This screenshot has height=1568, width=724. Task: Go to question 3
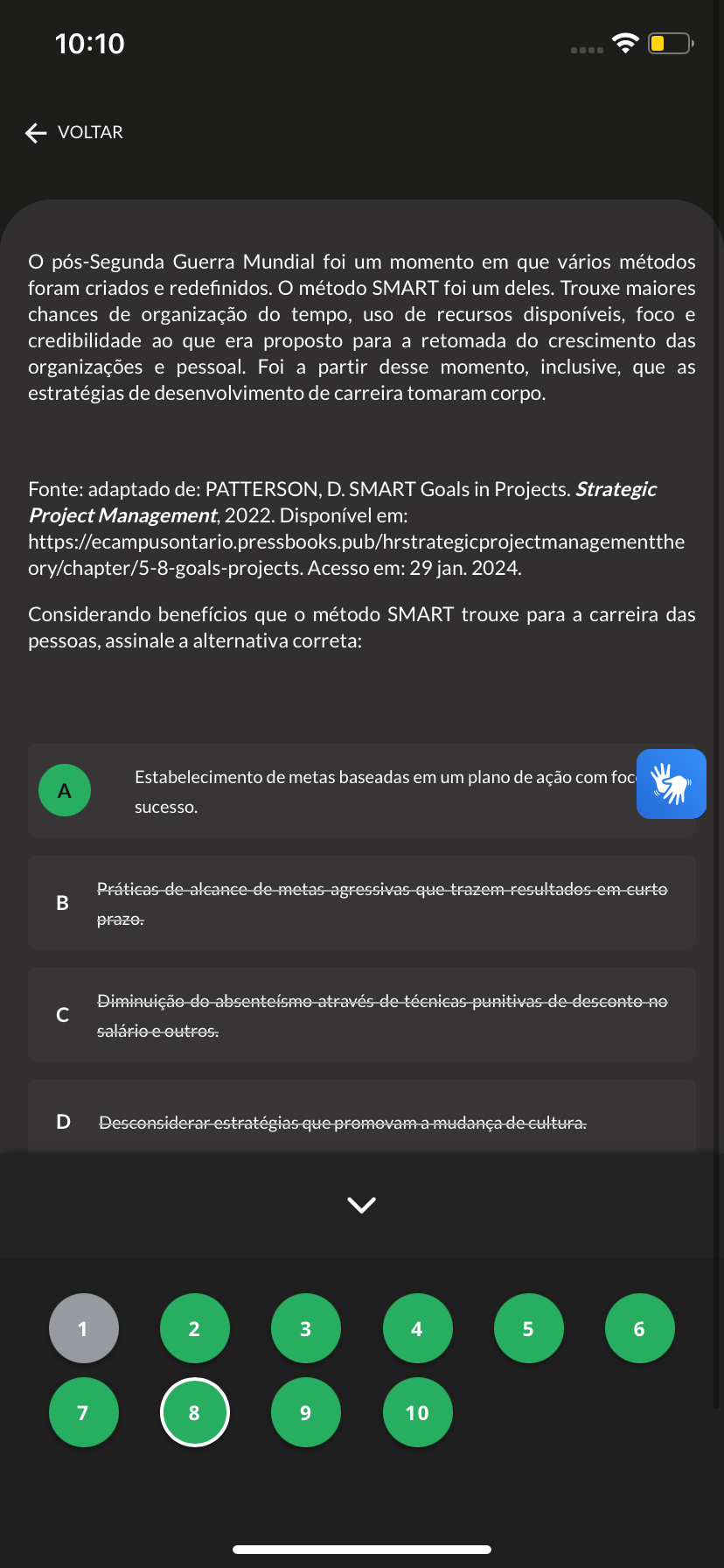(305, 1328)
